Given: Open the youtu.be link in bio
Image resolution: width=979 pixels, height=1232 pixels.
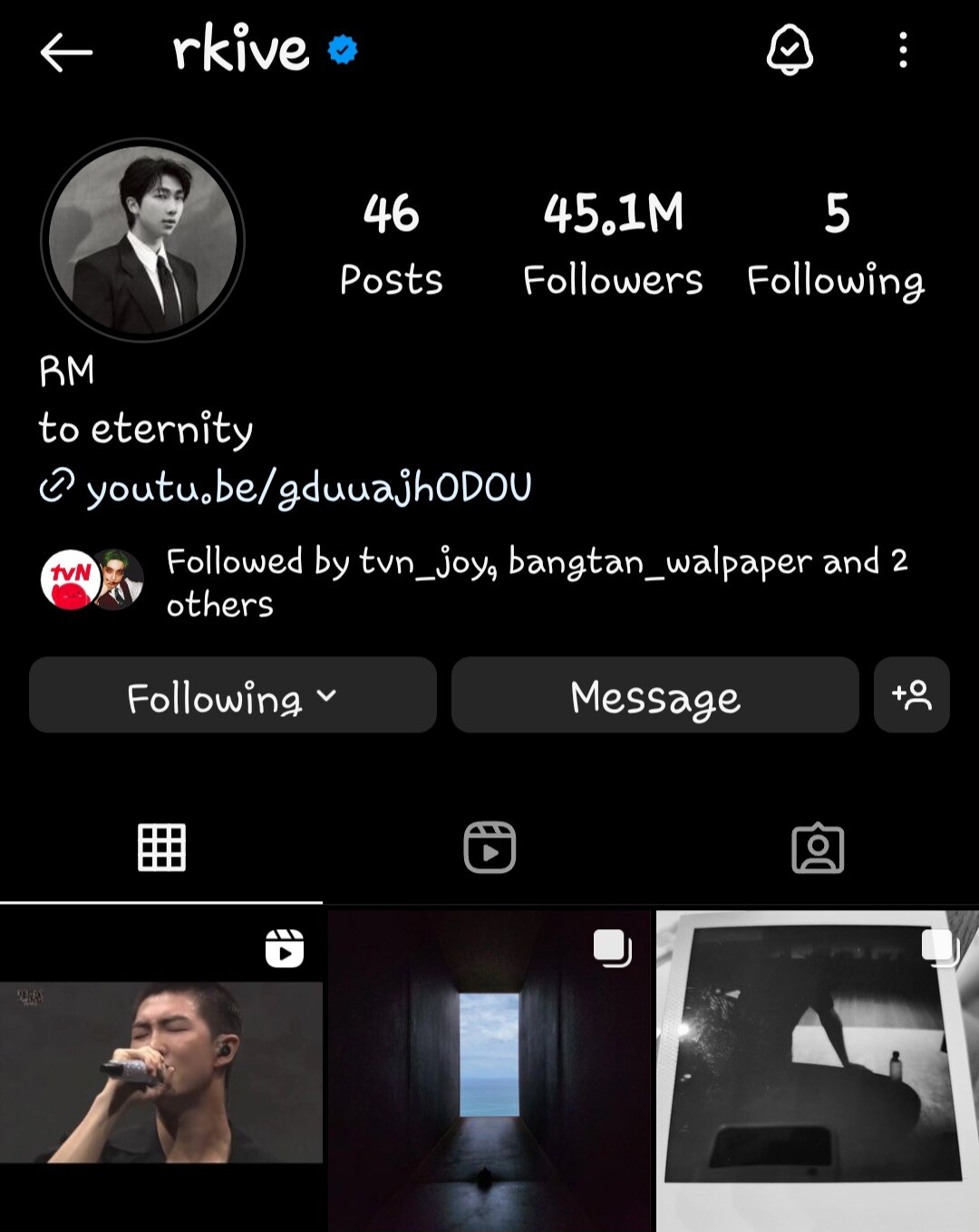Looking at the screenshot, I should coord(308,488).
